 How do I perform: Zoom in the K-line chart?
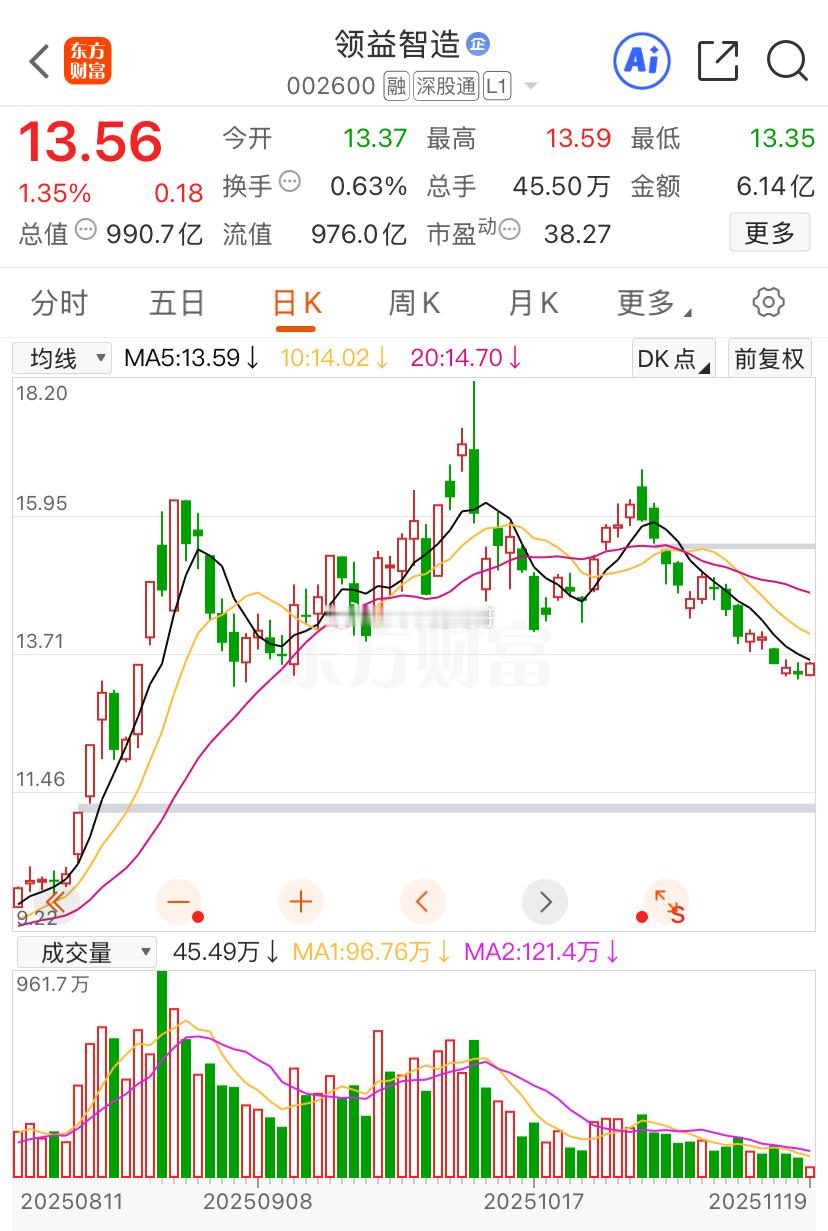300,902
